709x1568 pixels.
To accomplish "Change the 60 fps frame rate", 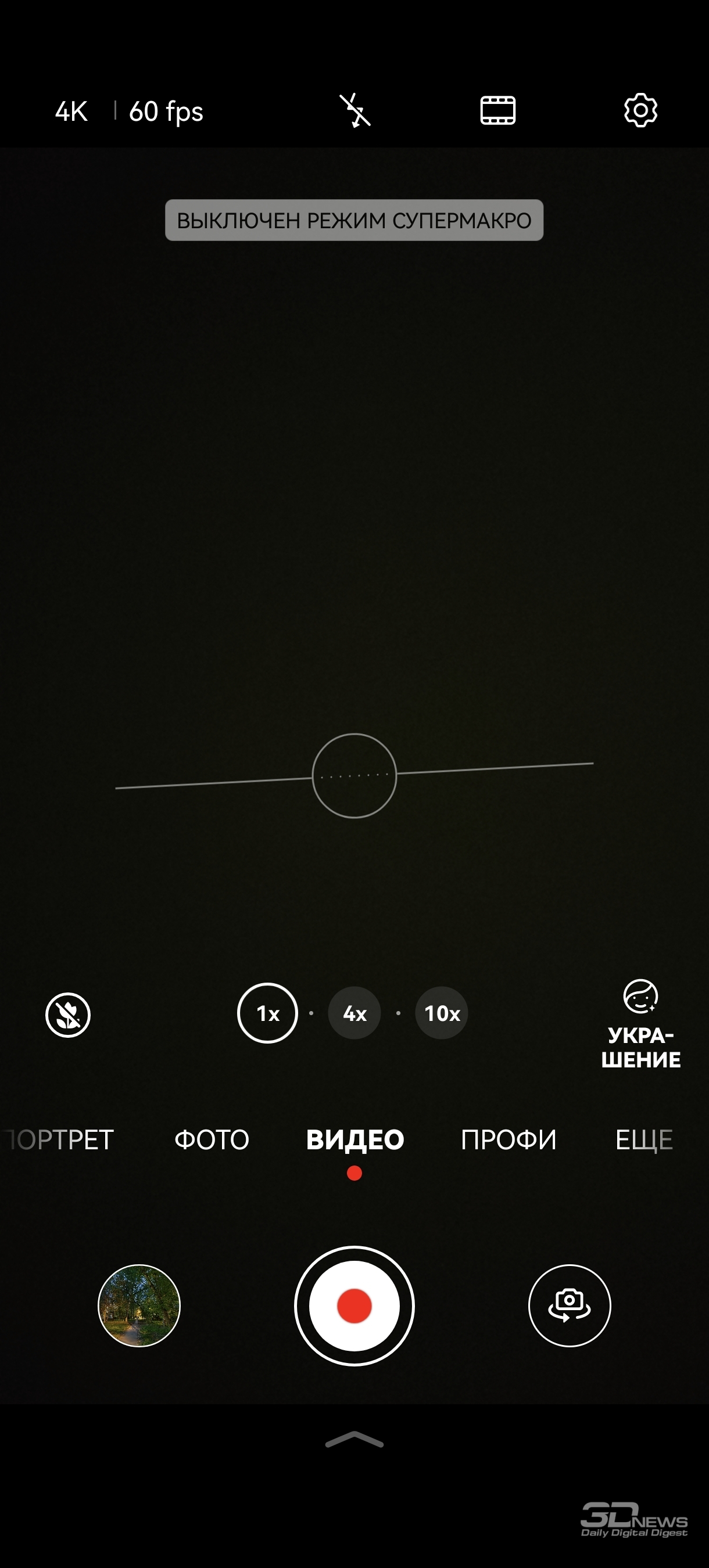I will (x=166, y=112).
